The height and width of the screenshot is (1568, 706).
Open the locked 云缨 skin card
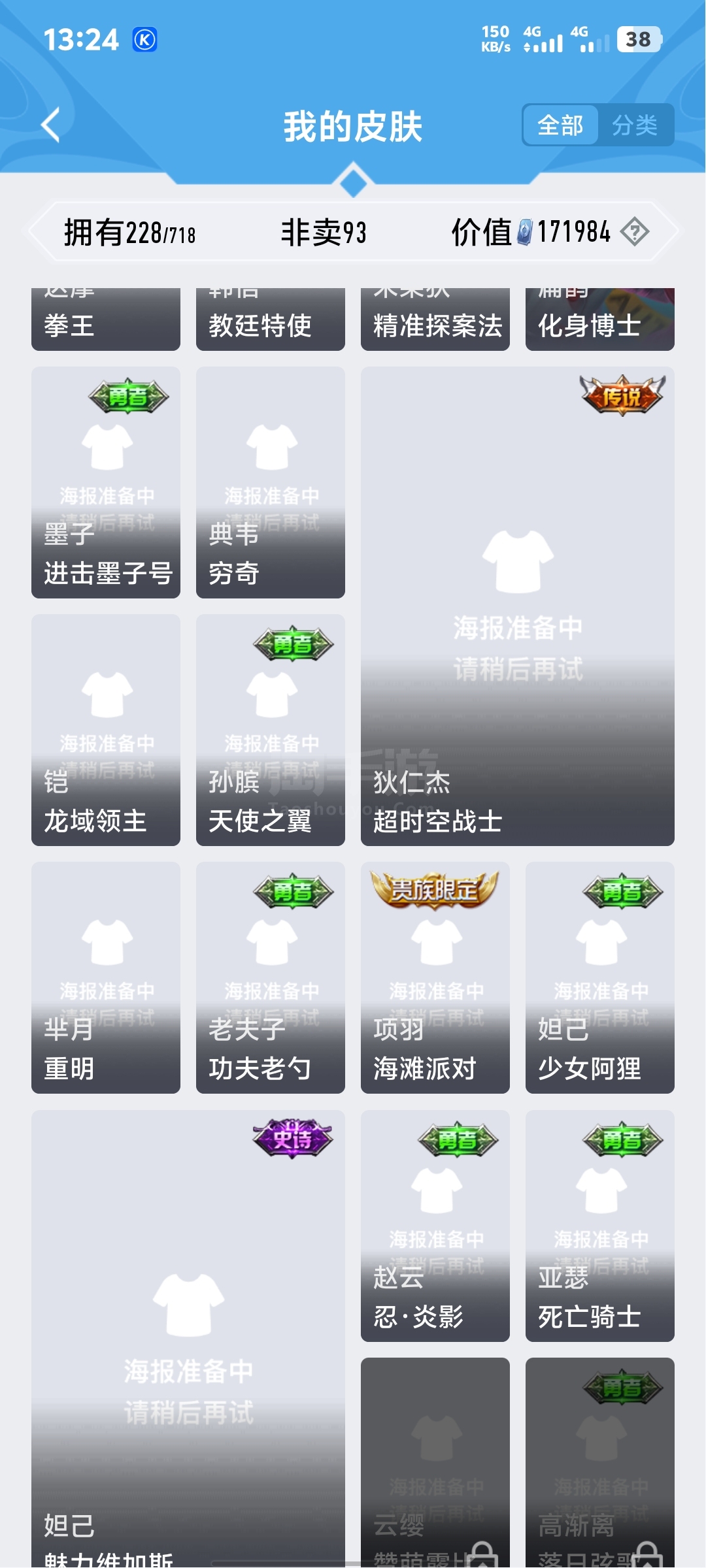point(435,1463)
